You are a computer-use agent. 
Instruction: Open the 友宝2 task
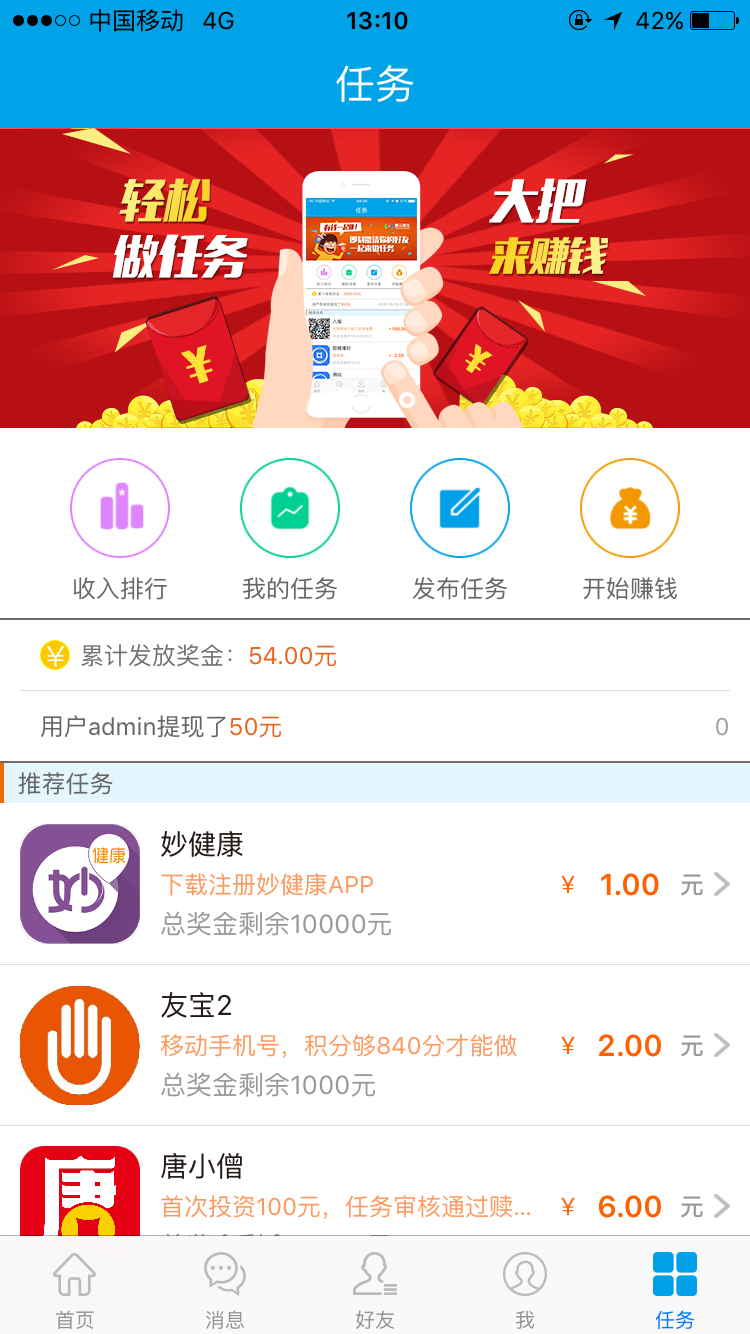pos(375,1045)
